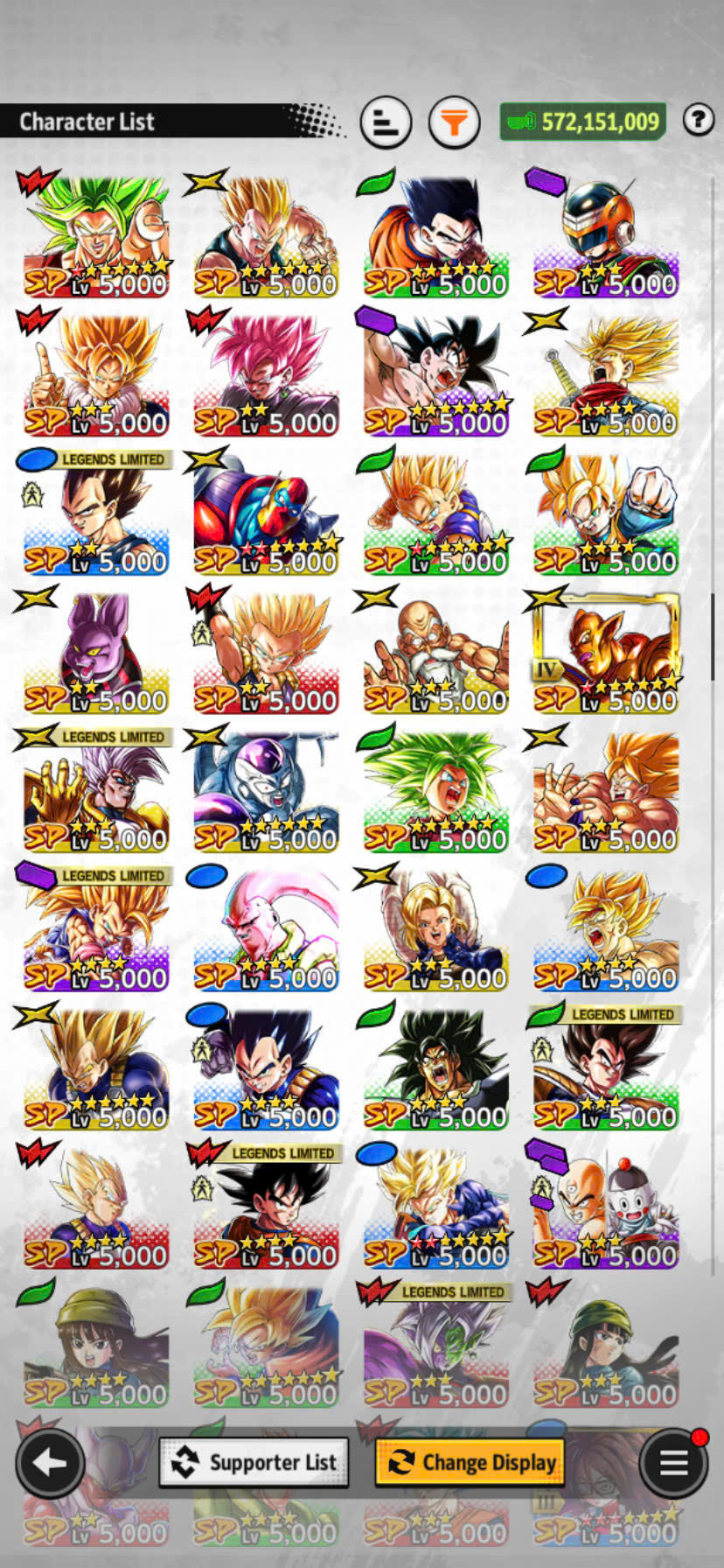Open the blue Legends Limited Vegeta card
Image resolution: width=724 pixels, height=1568 pixels.
click(x=94, y=511)
